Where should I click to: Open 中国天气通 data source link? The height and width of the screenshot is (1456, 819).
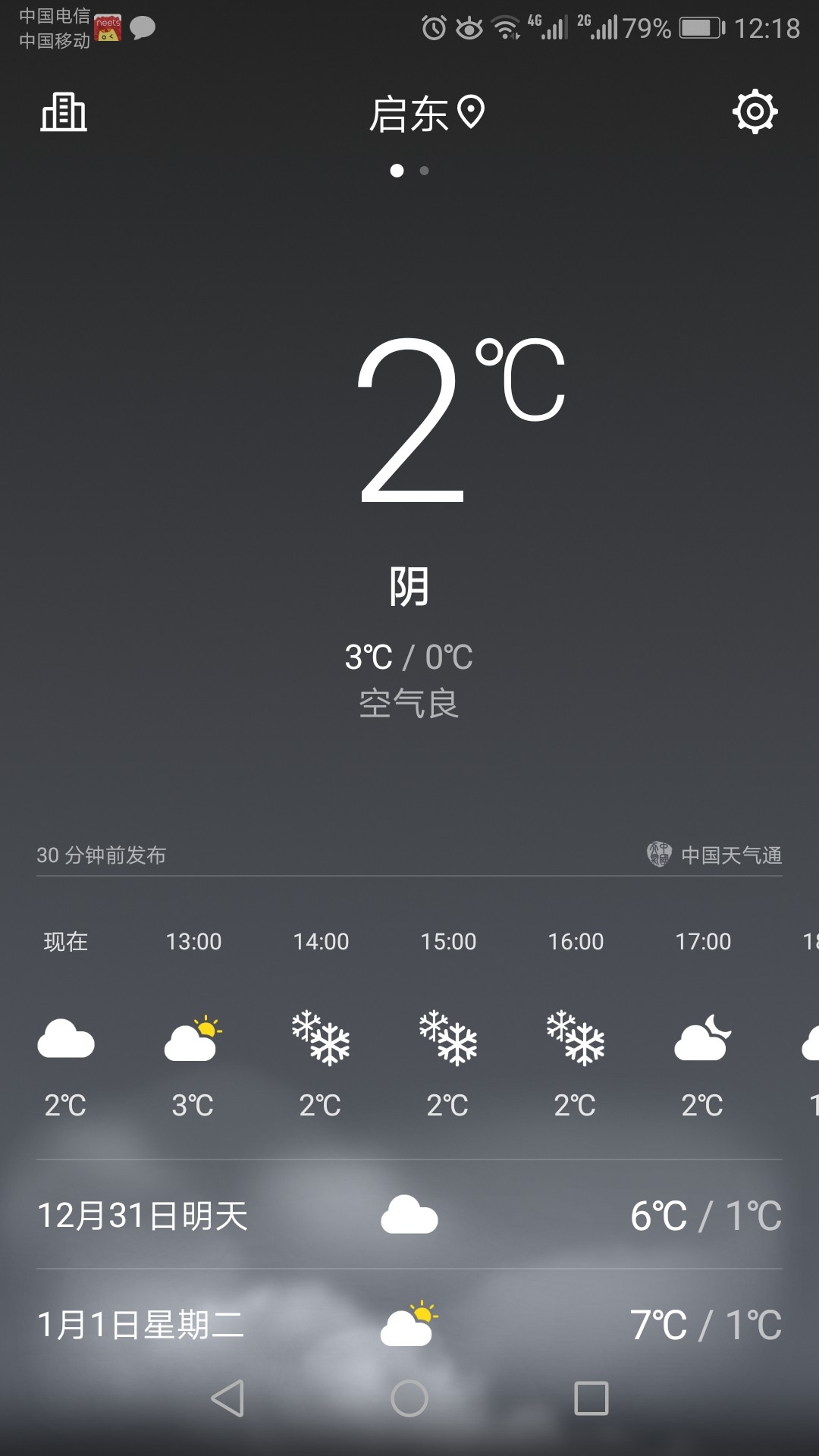714,855
